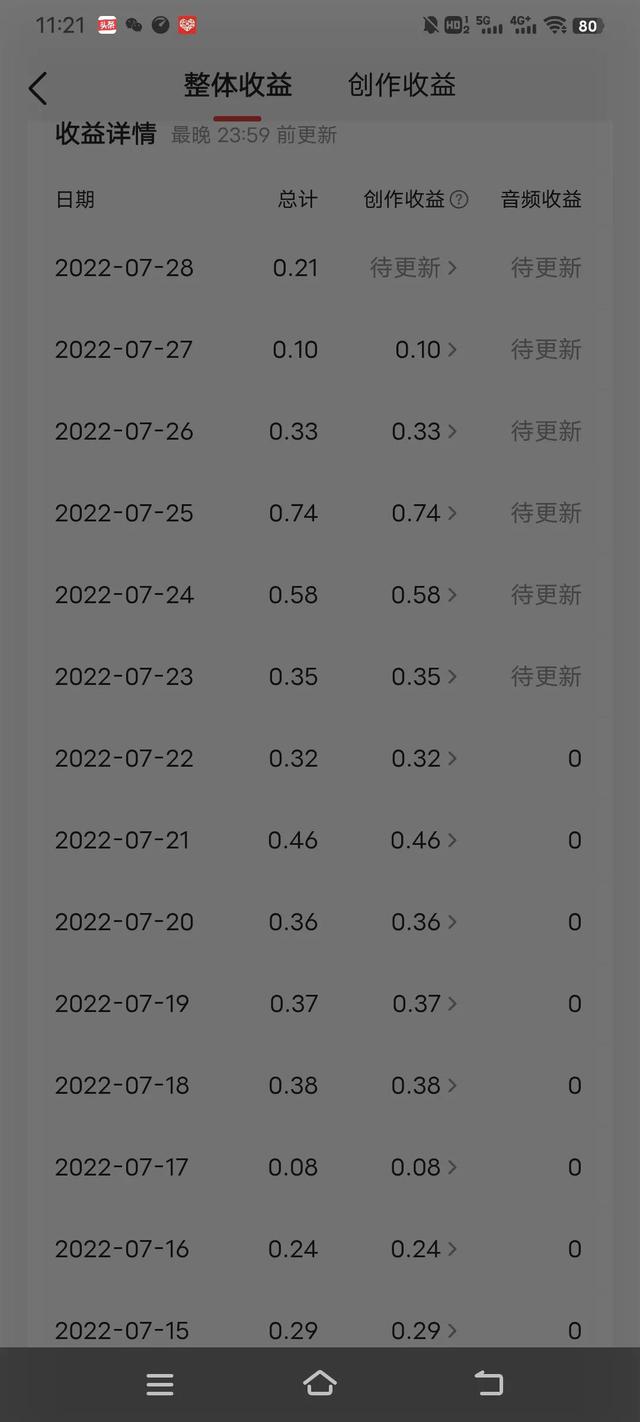640x1422 pixels.
Task: Open 创作收益 entry for 2022-07-23
Action: (x=426, y=677)
